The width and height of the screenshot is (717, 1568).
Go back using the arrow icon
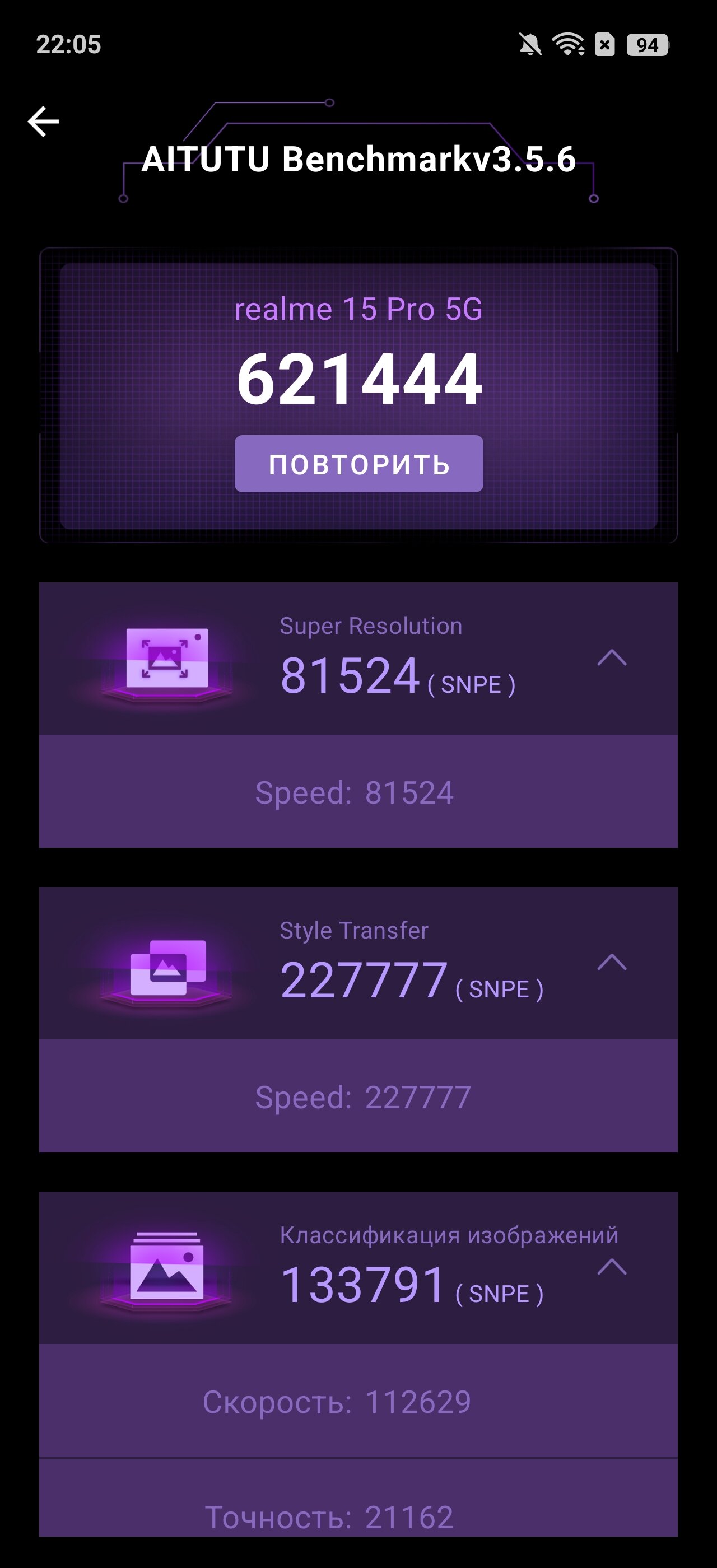point(43,121)
